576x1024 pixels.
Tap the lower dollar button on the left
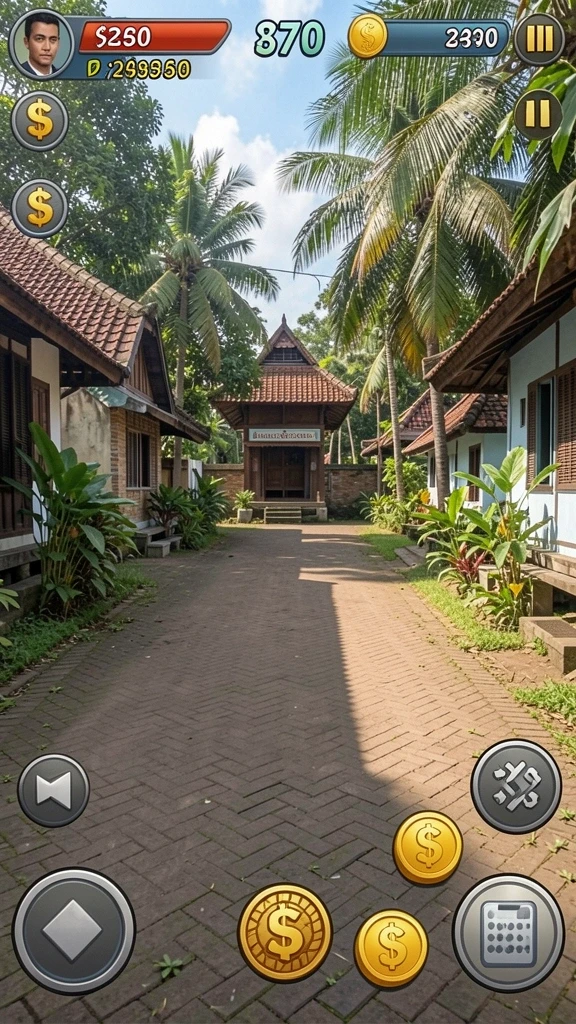(40, 208)
